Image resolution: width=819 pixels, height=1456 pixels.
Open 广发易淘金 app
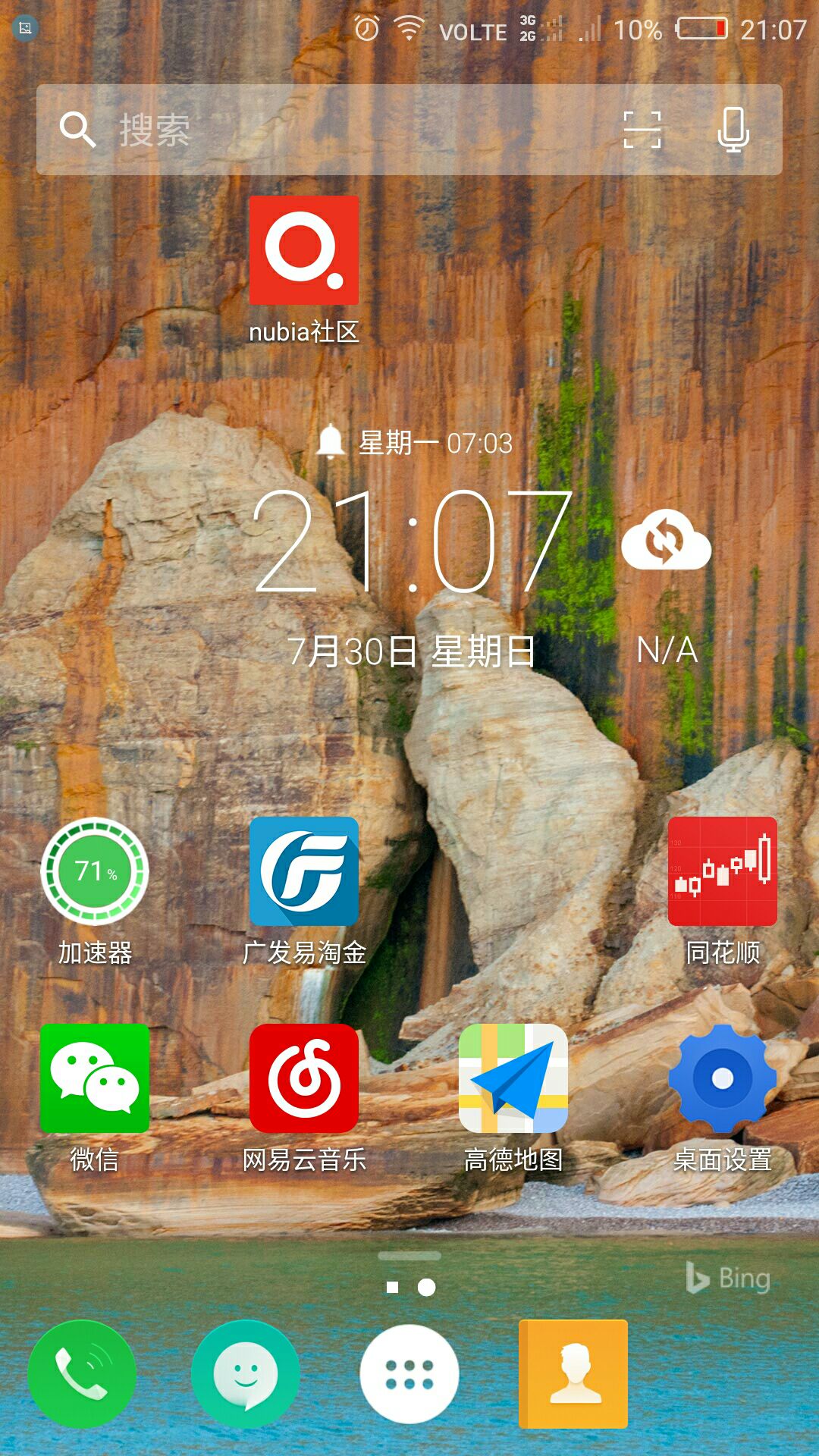click(304, 872)
